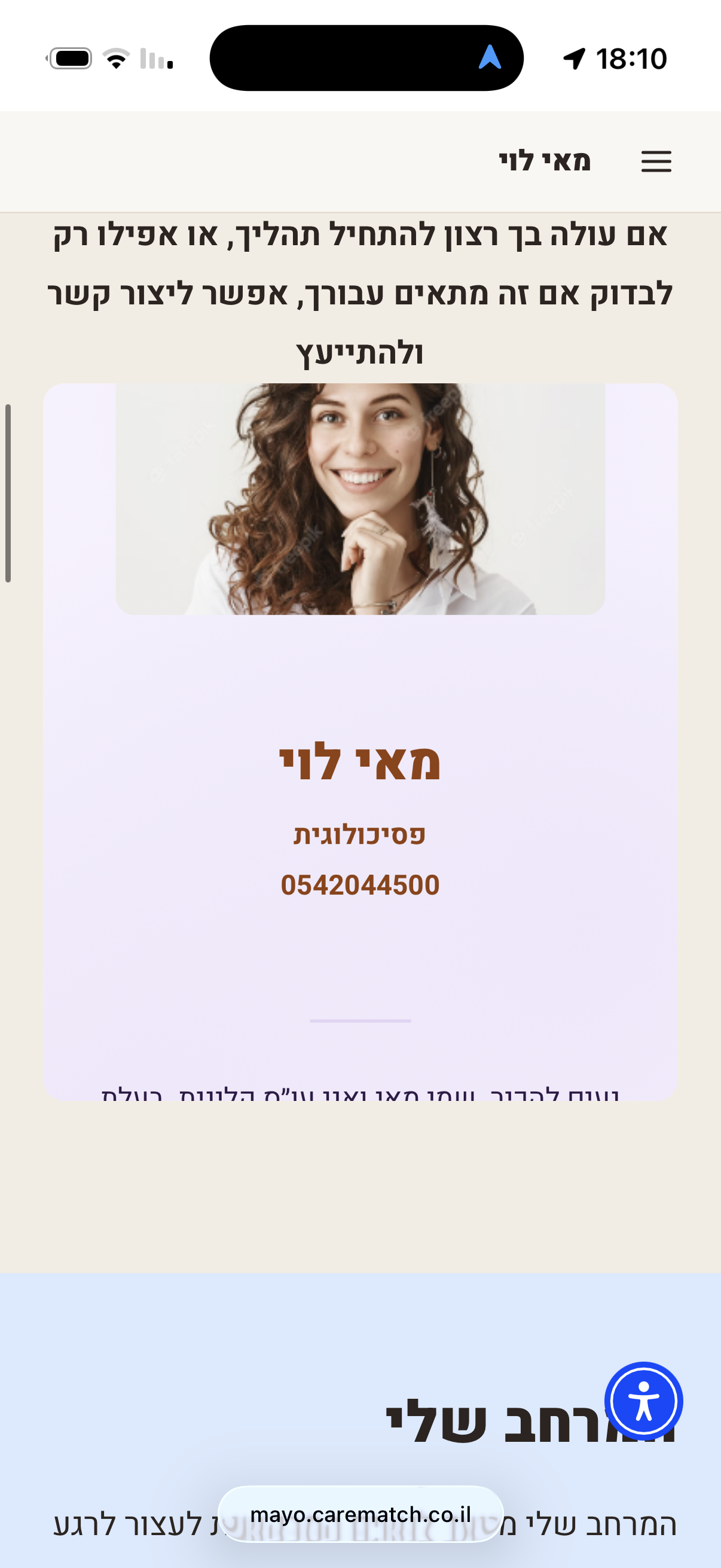Tap the מאי לוי site title in header
Screen dimensions: 721x1568
545,161
